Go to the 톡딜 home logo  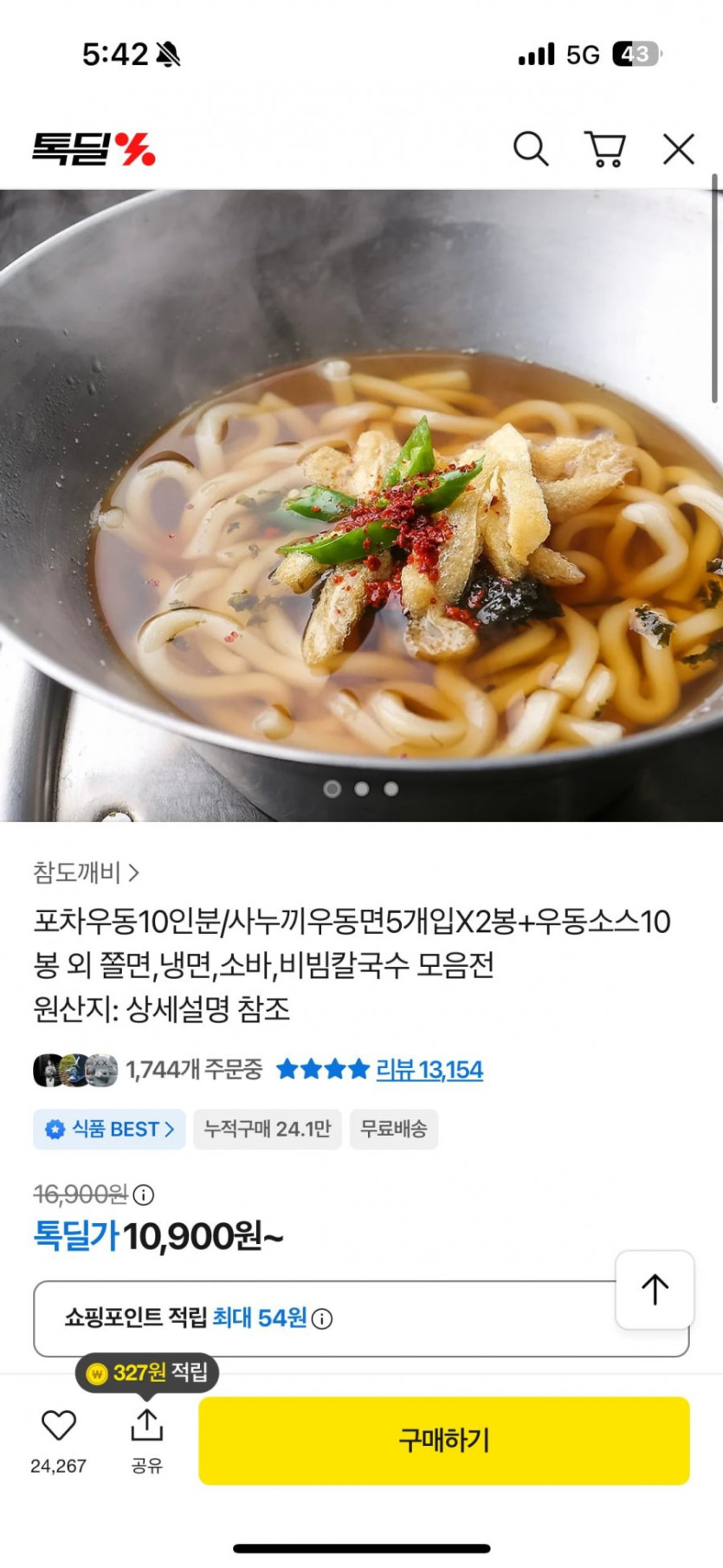tap(94, 149)
